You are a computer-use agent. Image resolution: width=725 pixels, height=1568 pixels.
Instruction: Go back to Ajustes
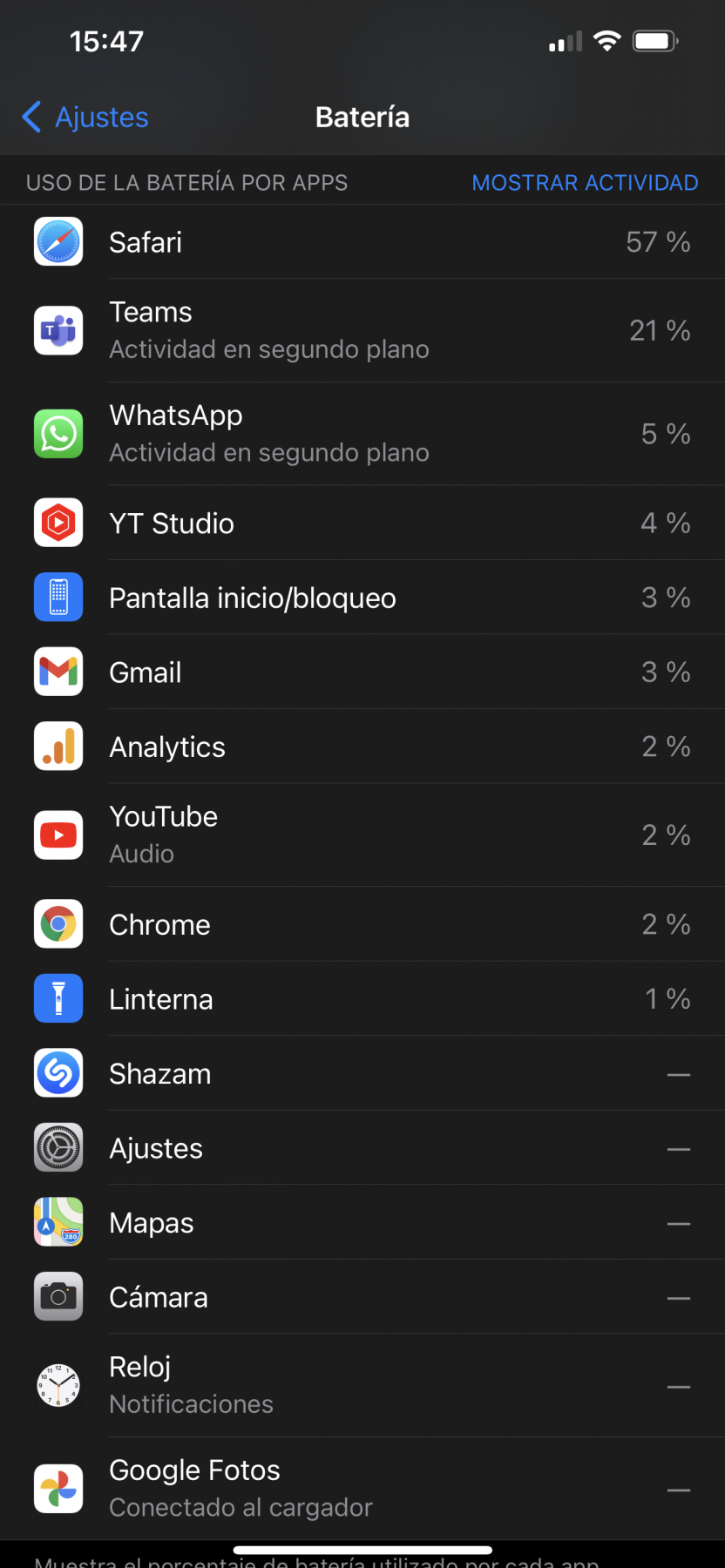point(85,117)
